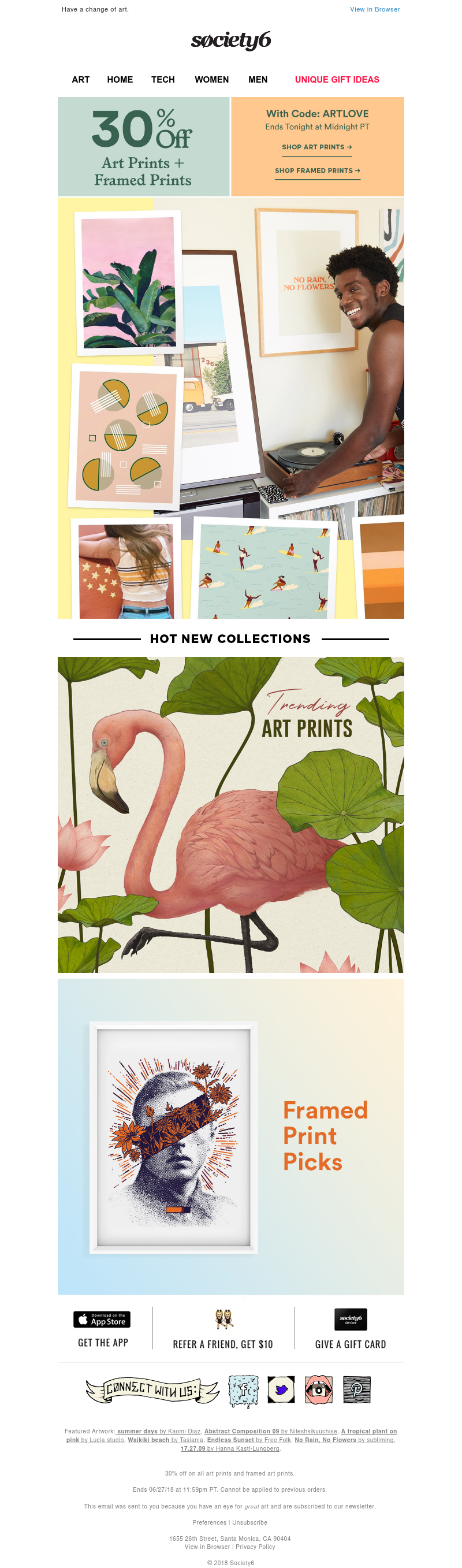Tap Shop Framed Prints button
Image resolution: width=462 pixels, height=1568 pixels.
[317, 170]
